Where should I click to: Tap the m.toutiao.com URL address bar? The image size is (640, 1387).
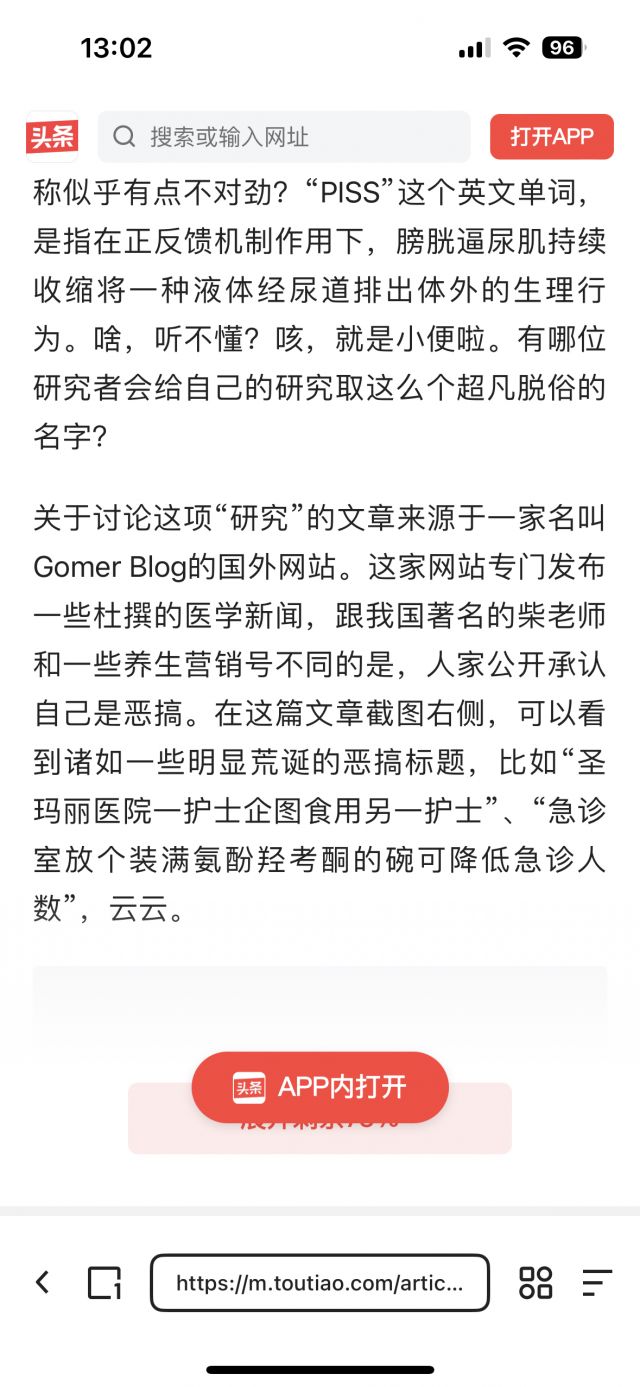point(320,1283)
